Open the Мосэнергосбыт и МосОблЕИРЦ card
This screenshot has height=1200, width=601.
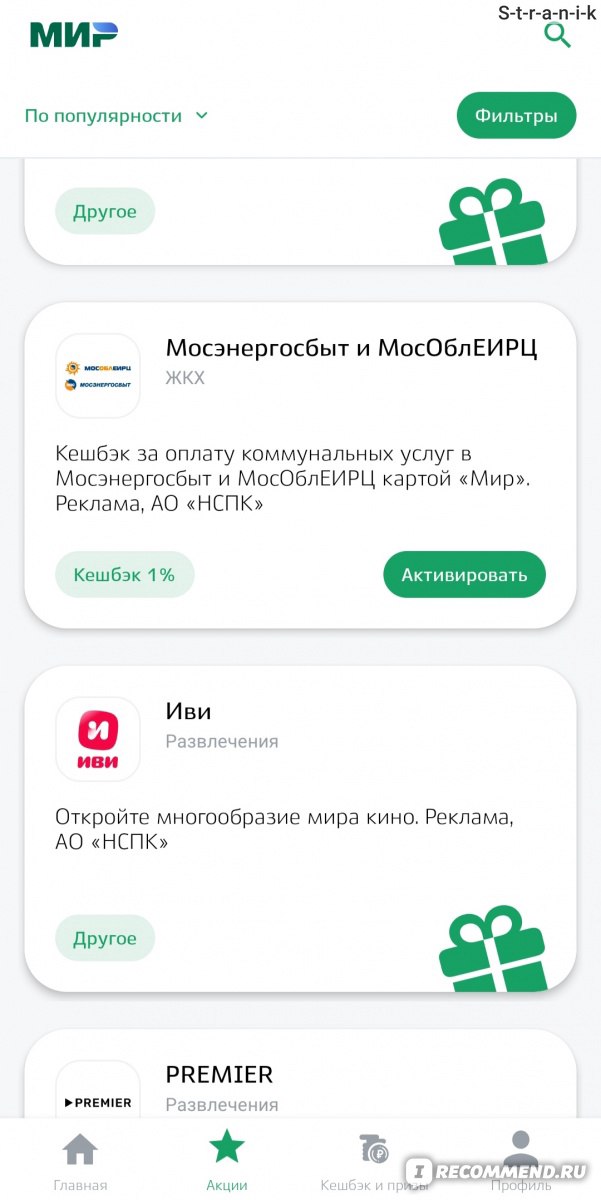point(300,466)
